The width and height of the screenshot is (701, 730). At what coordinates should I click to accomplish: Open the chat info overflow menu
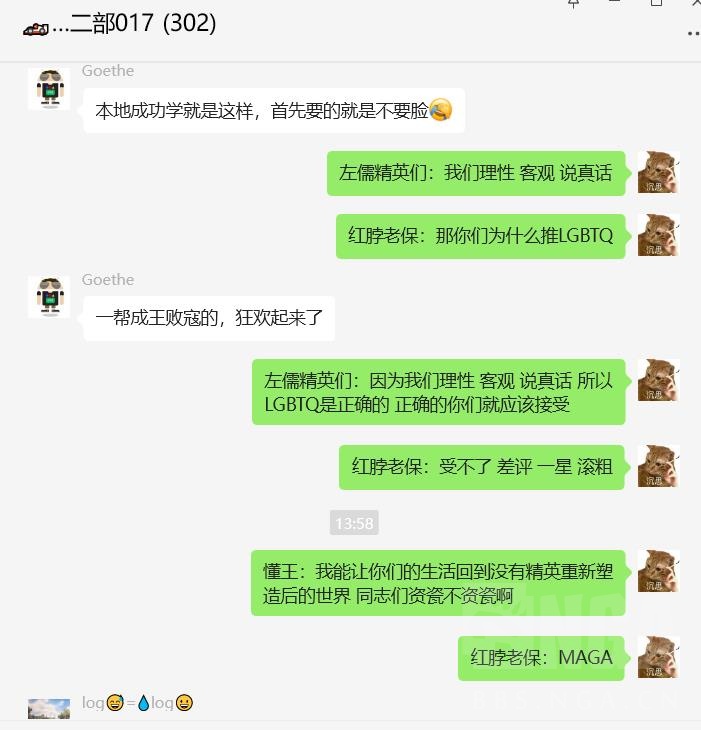coord(693,33)
